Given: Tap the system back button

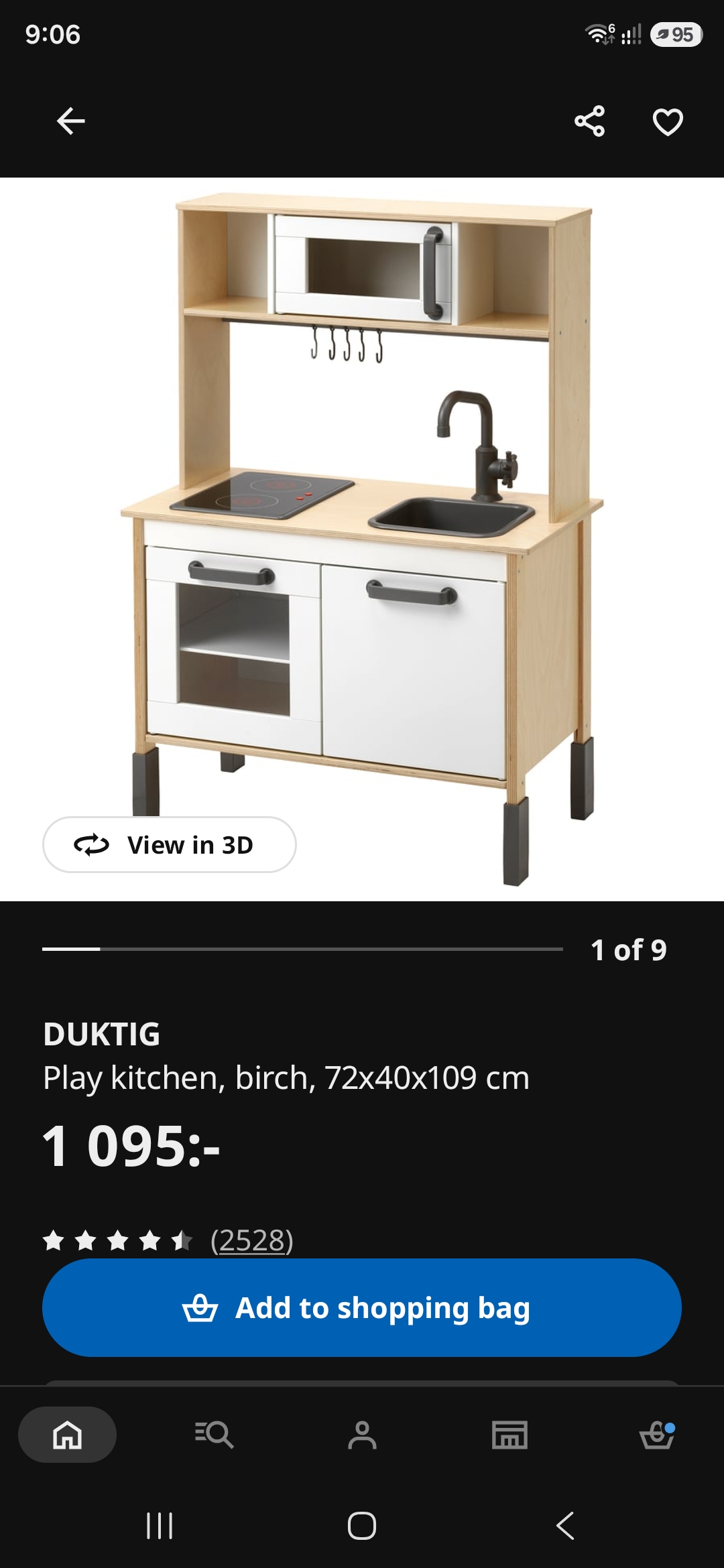Looking at the screenshot, I should (x=565, y=1526).
